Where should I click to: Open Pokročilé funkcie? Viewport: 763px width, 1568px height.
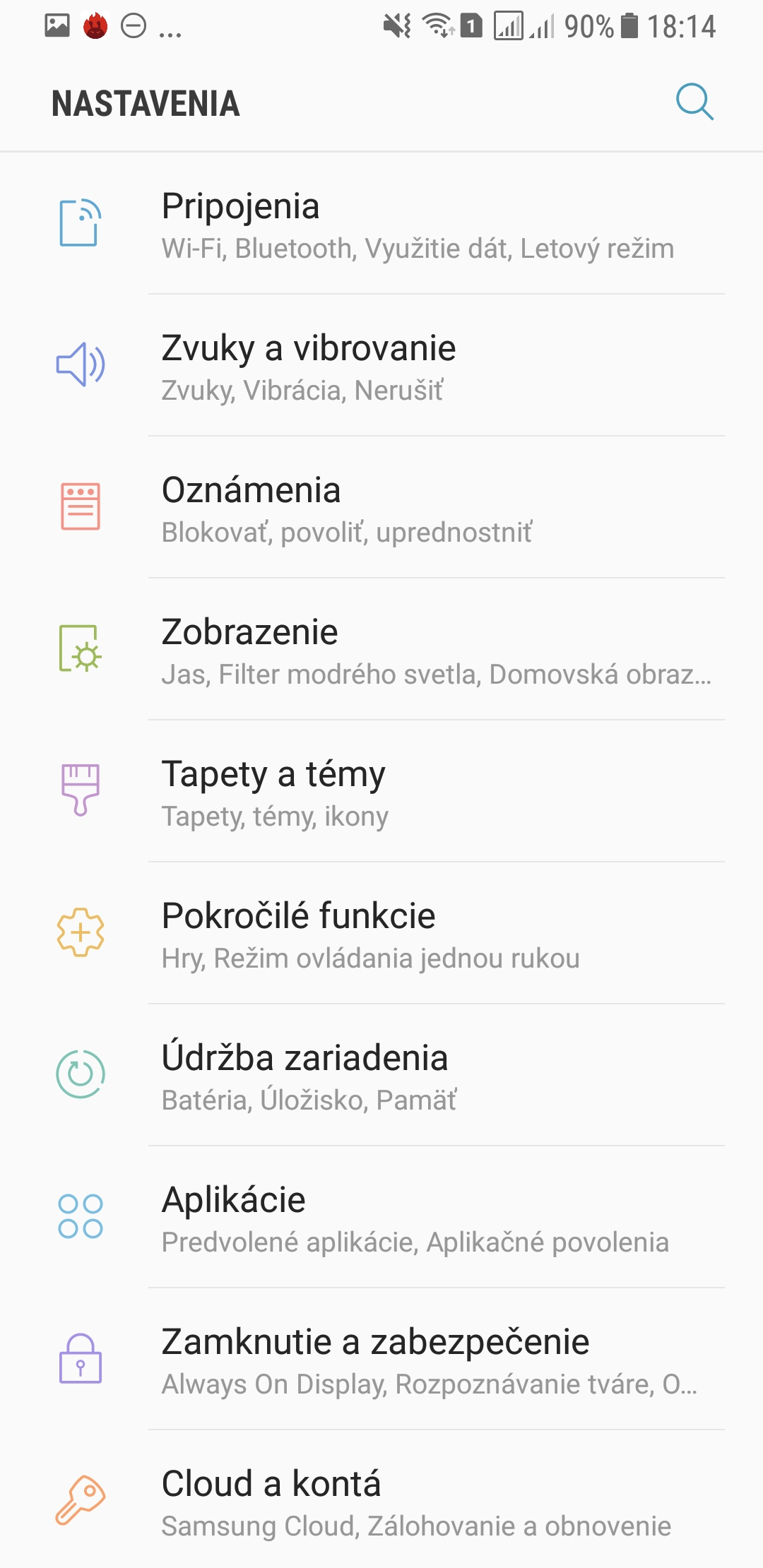tap(381, 934)
